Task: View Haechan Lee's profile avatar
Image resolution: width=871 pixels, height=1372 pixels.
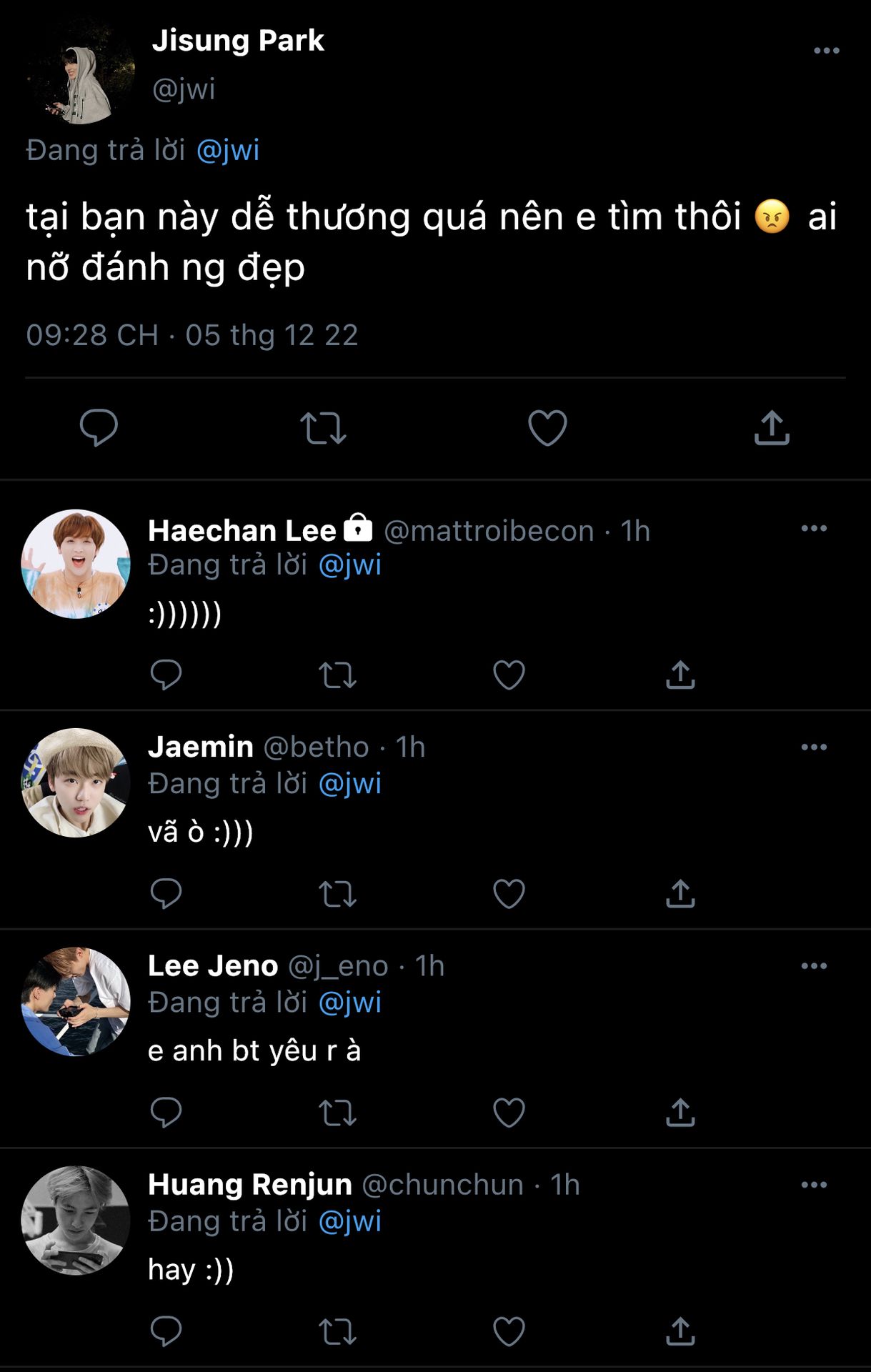Action: 76,564
